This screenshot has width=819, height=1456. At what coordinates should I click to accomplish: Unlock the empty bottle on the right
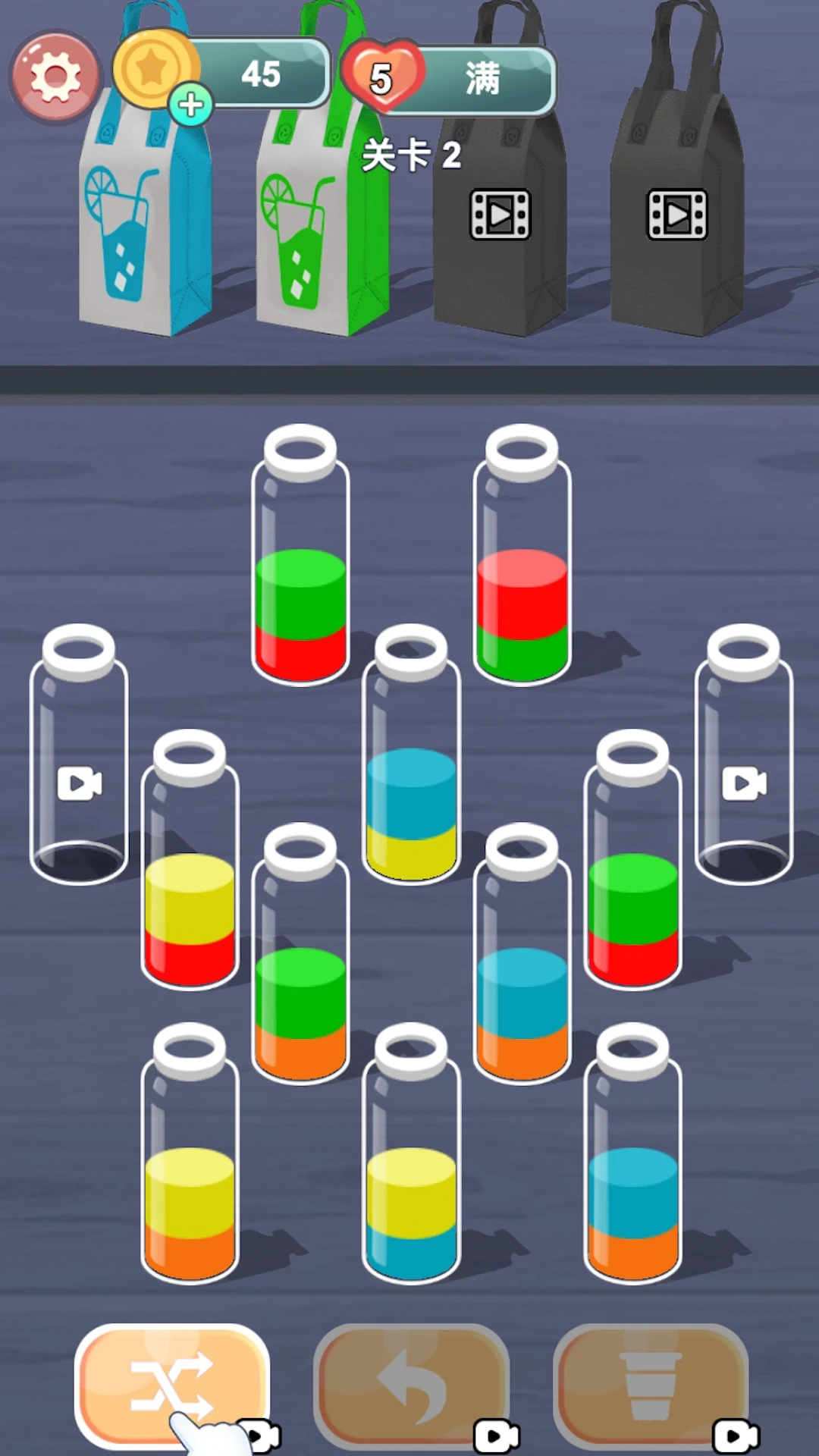(743, 783)
